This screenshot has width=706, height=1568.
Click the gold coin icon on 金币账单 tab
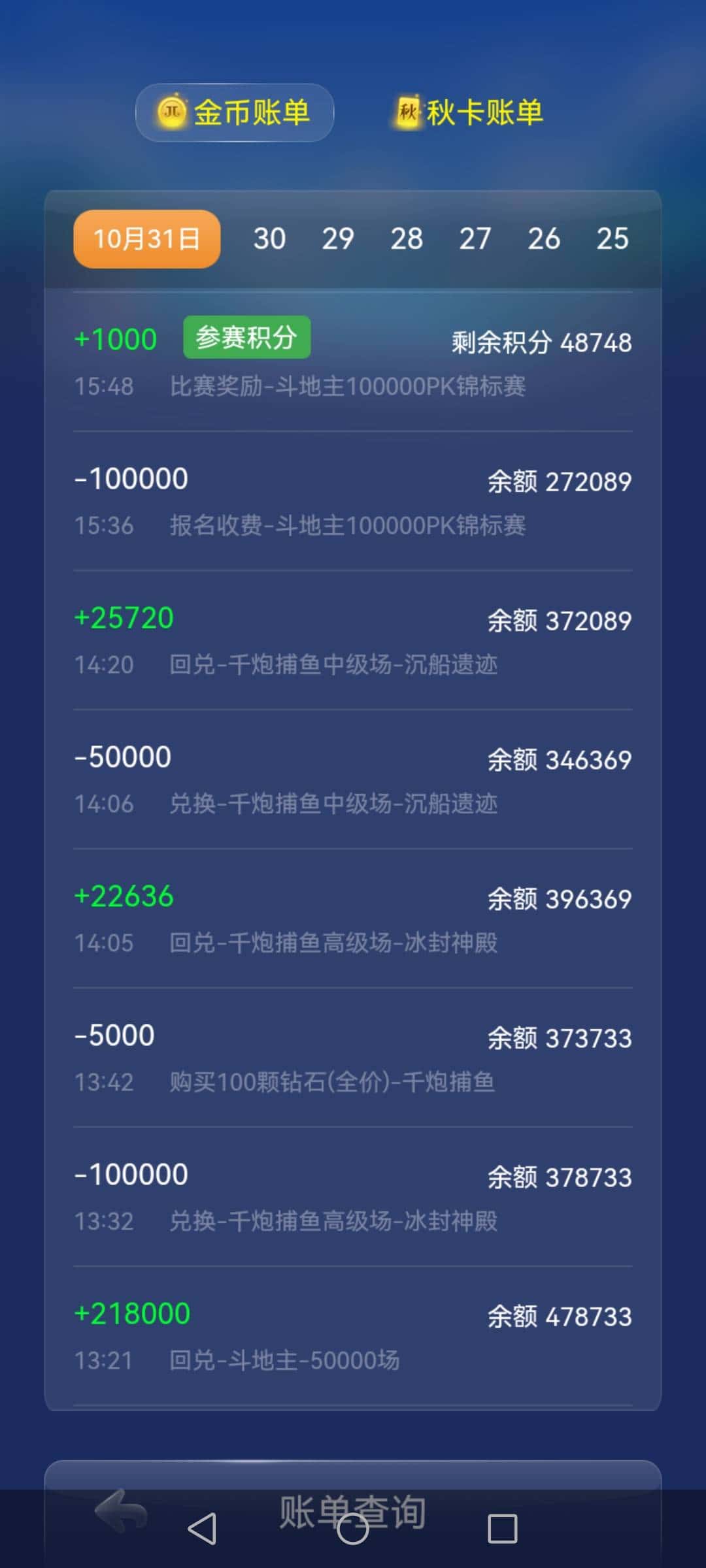(x=171, y=112)
